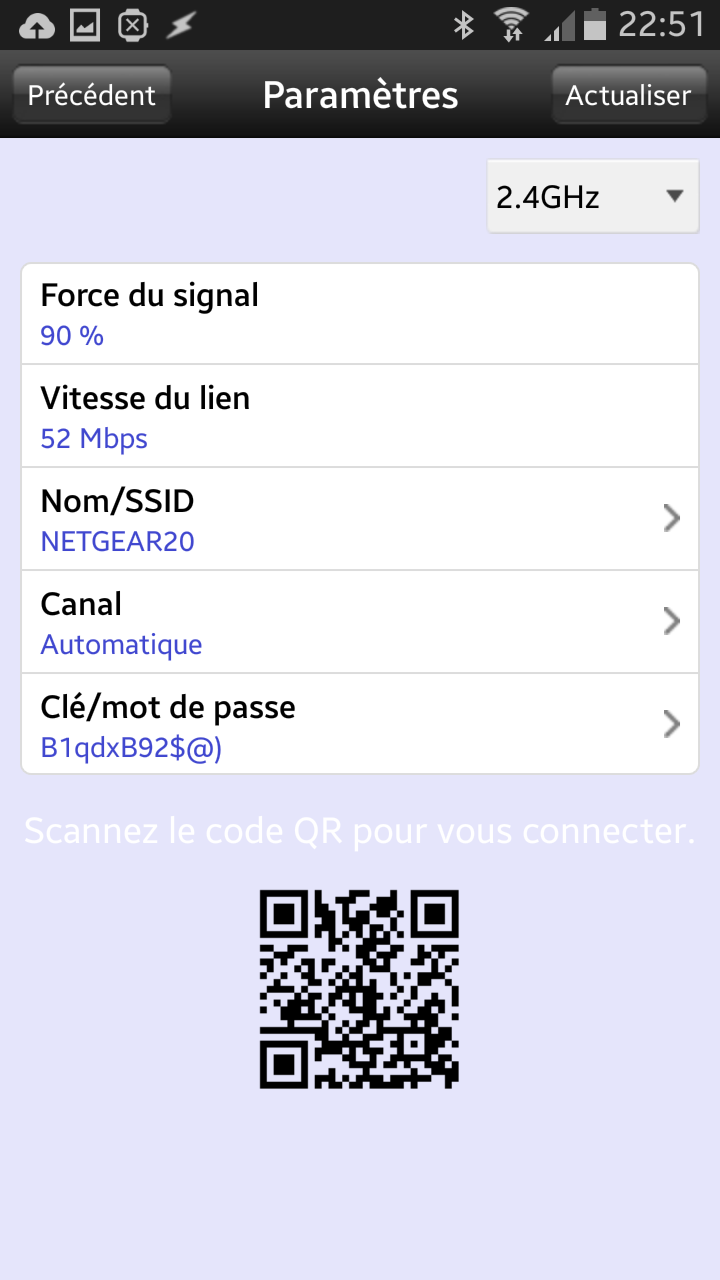Image resolution: width=720 pixels, height=1280 pixels.
Task: Open the Canal setting
Action: tap(360, 622)
